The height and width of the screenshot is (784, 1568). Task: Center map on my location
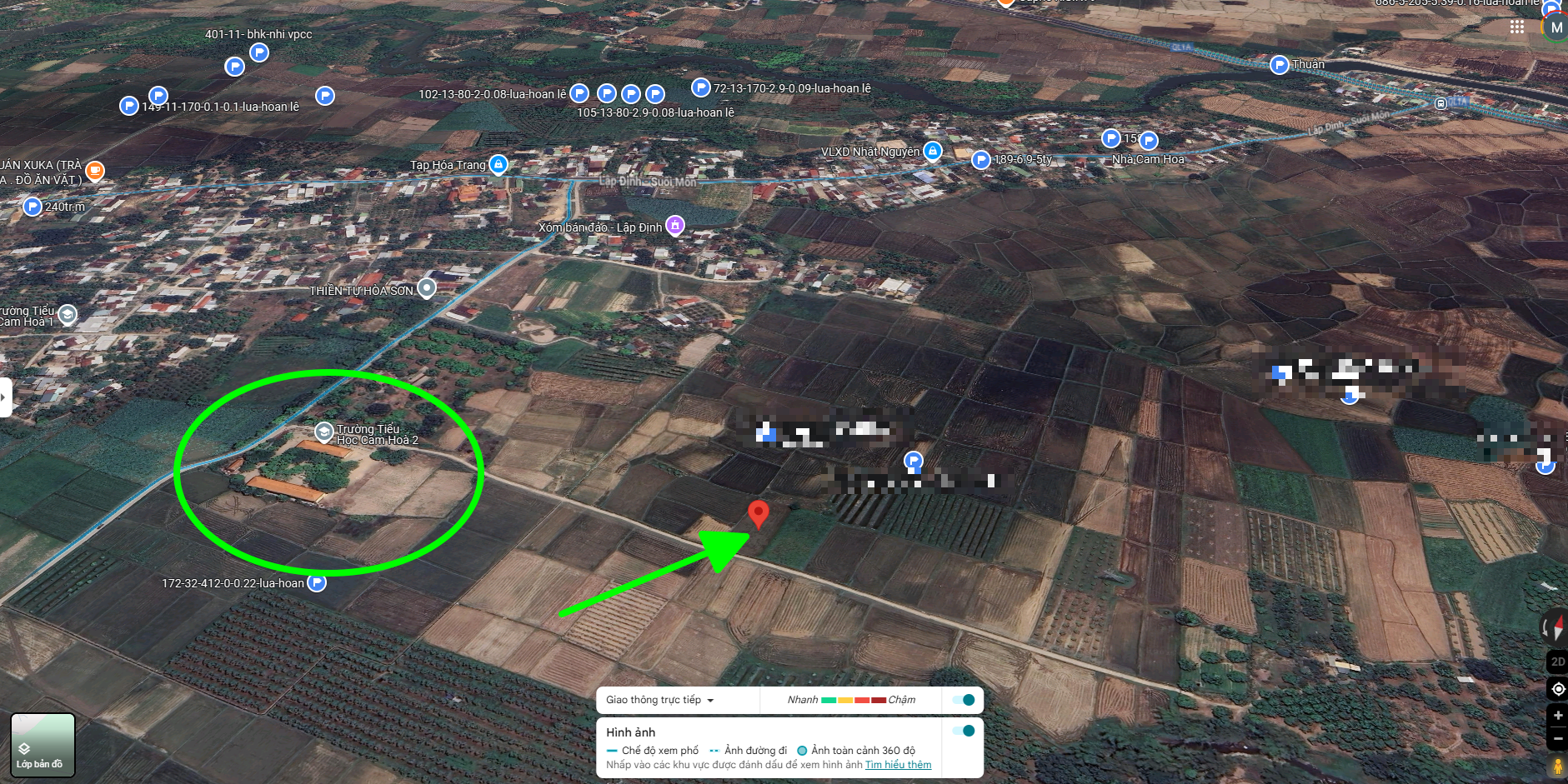point(1557,689)
